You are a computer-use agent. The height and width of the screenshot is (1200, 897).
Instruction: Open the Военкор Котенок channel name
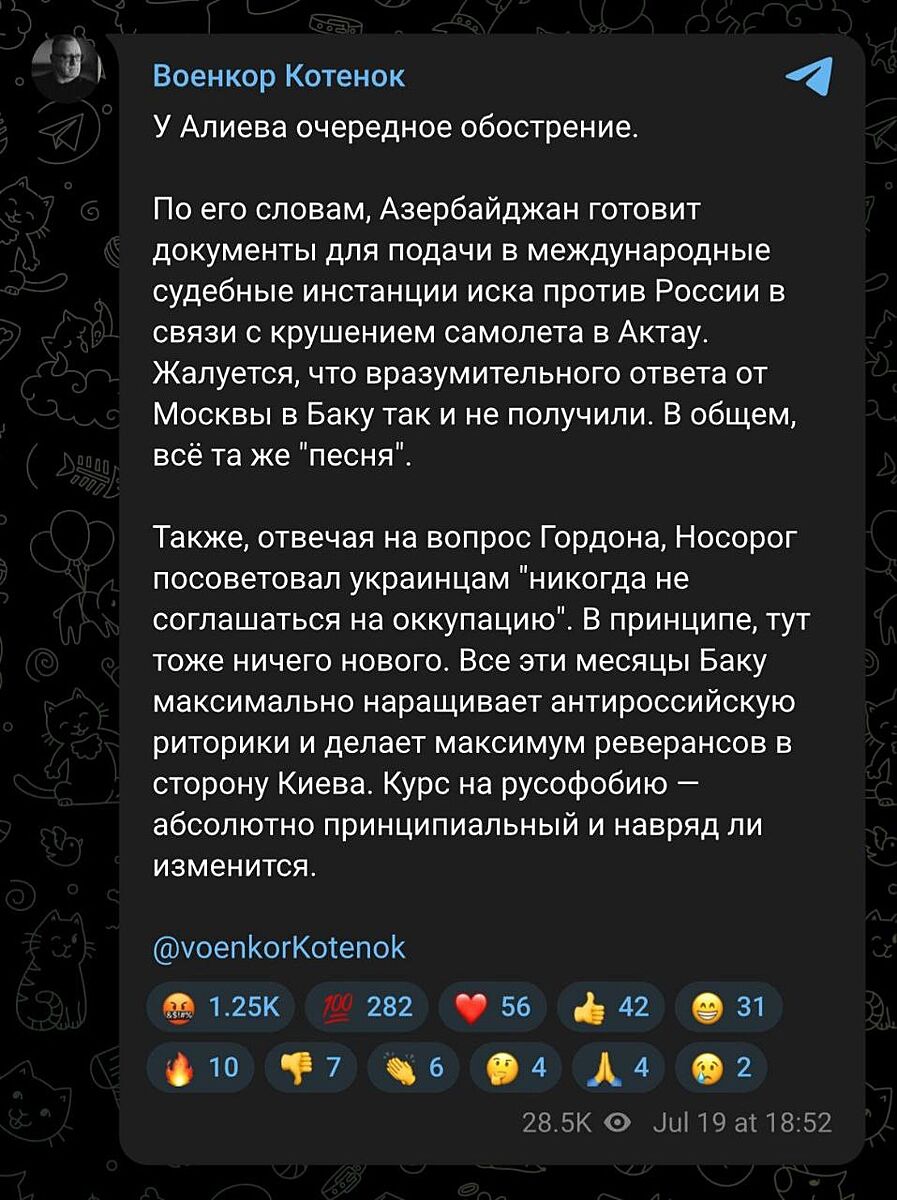(279, 77)
